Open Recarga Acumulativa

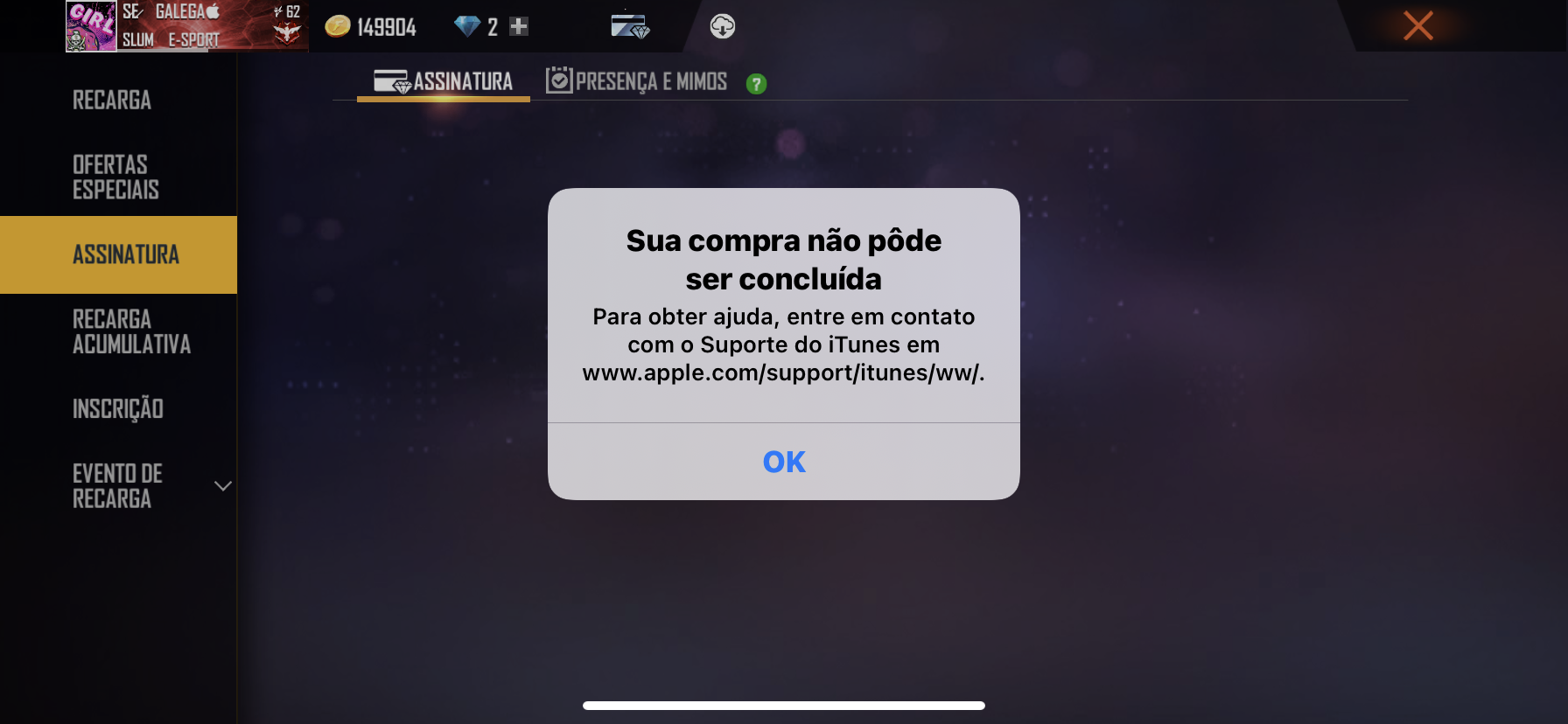pos(131,331)
